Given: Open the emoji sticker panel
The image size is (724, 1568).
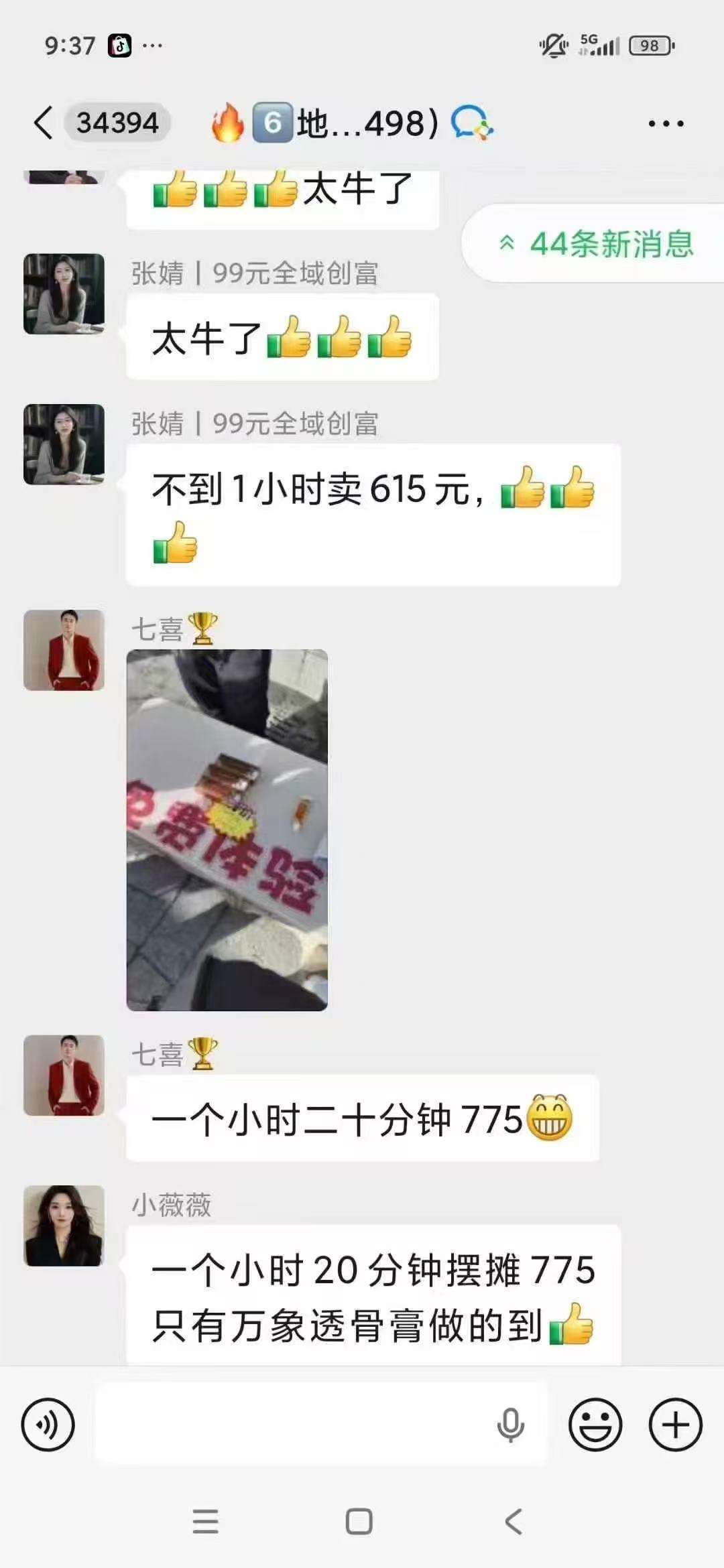Looking at the screenshot, I should coord(595,1424).
